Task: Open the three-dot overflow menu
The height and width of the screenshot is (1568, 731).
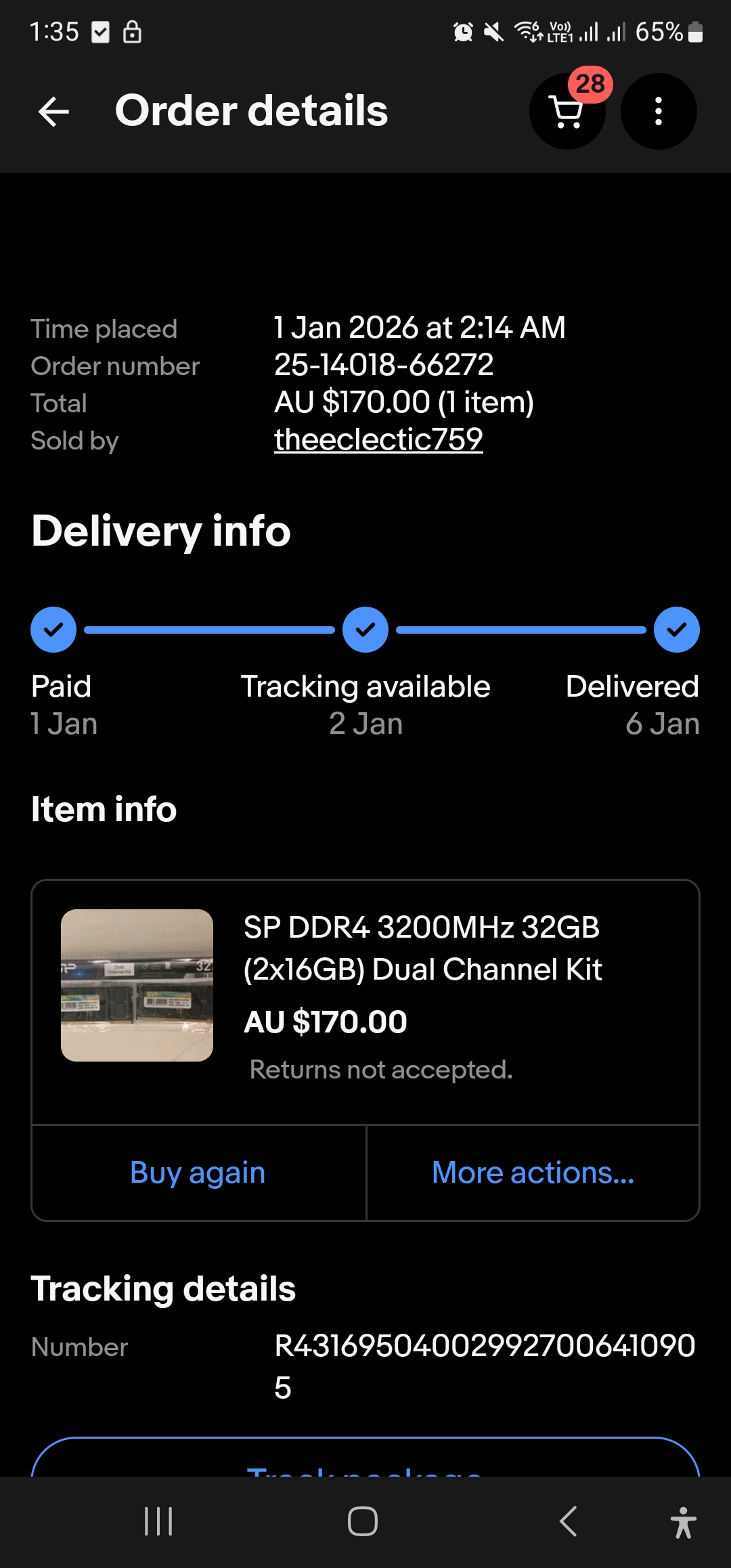Action: coord(659,112)
